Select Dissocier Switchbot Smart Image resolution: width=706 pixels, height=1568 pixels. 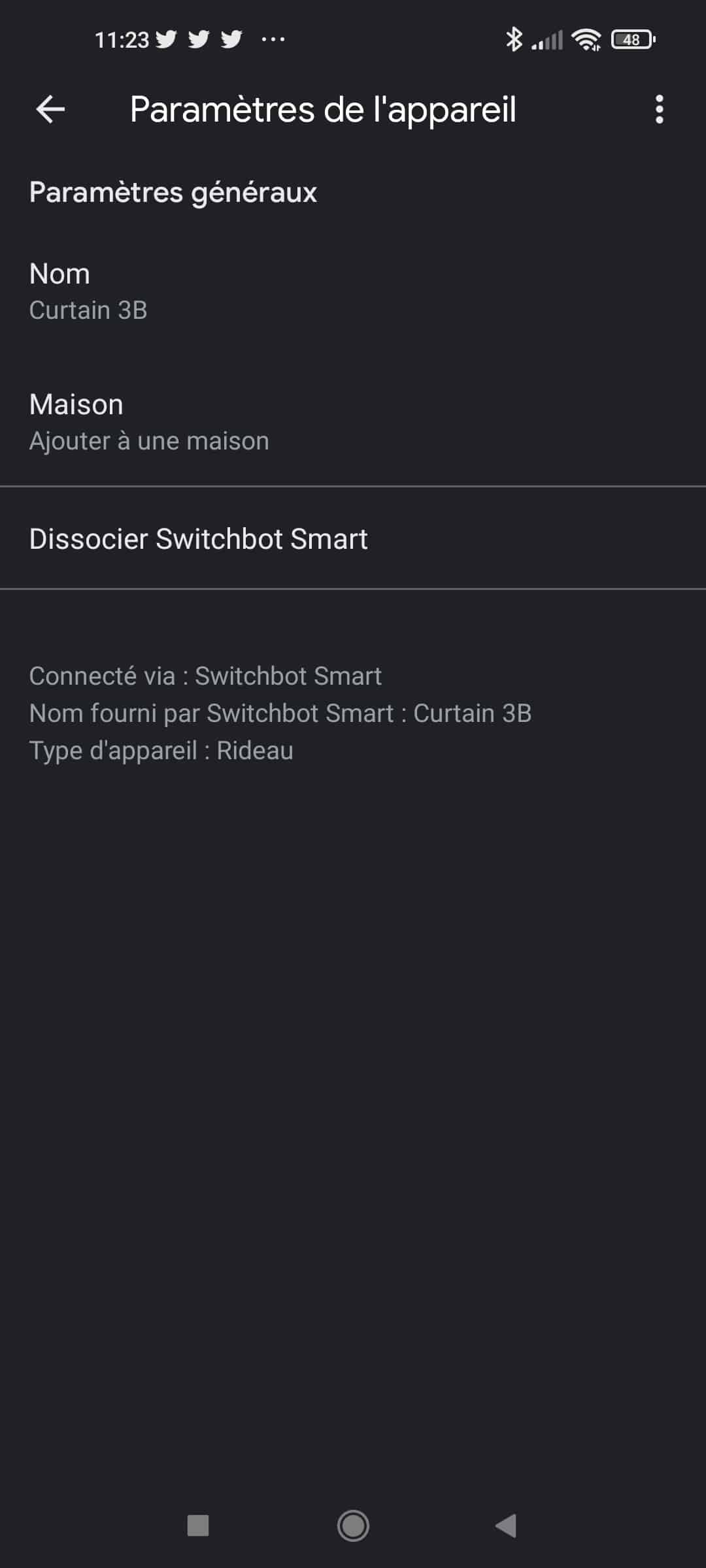click(353, 538)
